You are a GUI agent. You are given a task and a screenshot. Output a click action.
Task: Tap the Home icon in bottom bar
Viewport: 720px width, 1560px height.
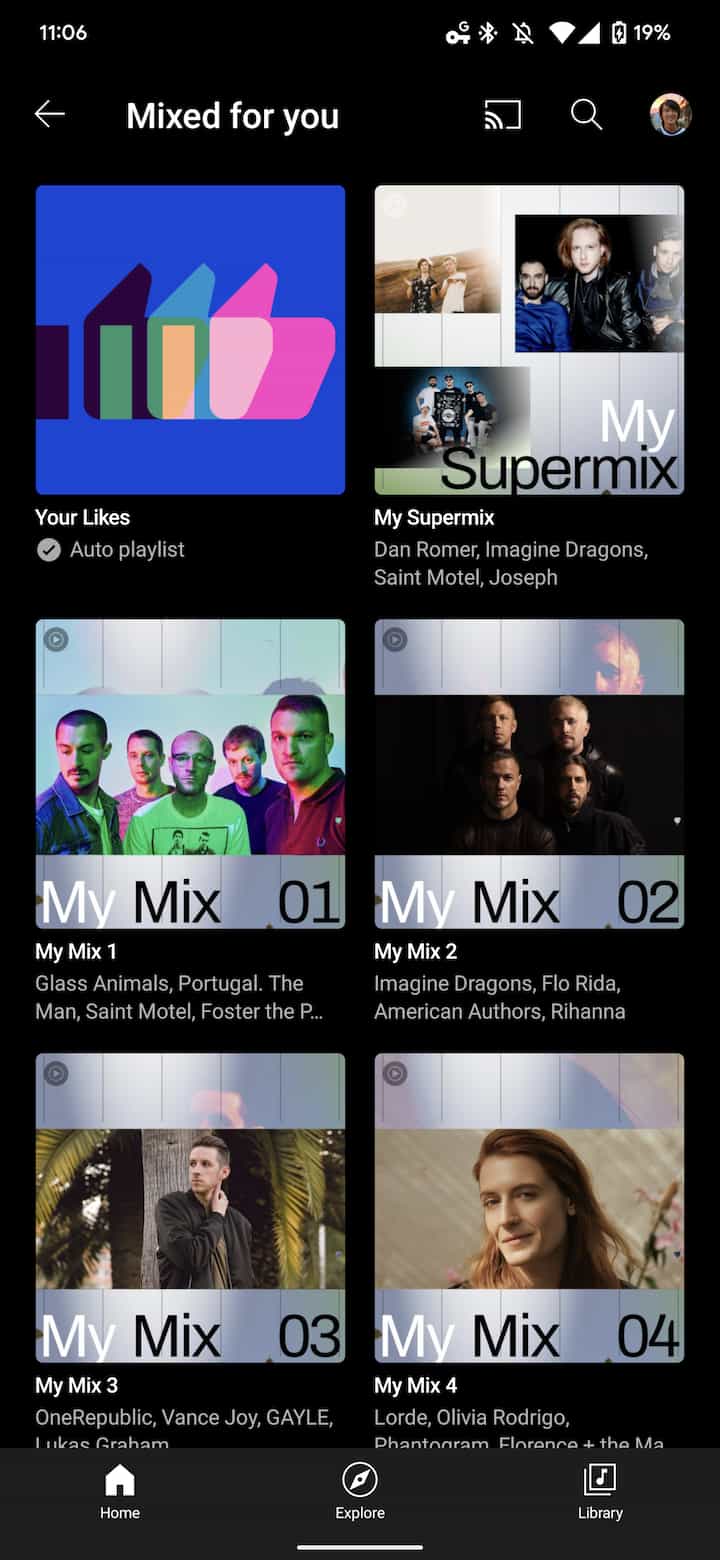point(119,1485)
